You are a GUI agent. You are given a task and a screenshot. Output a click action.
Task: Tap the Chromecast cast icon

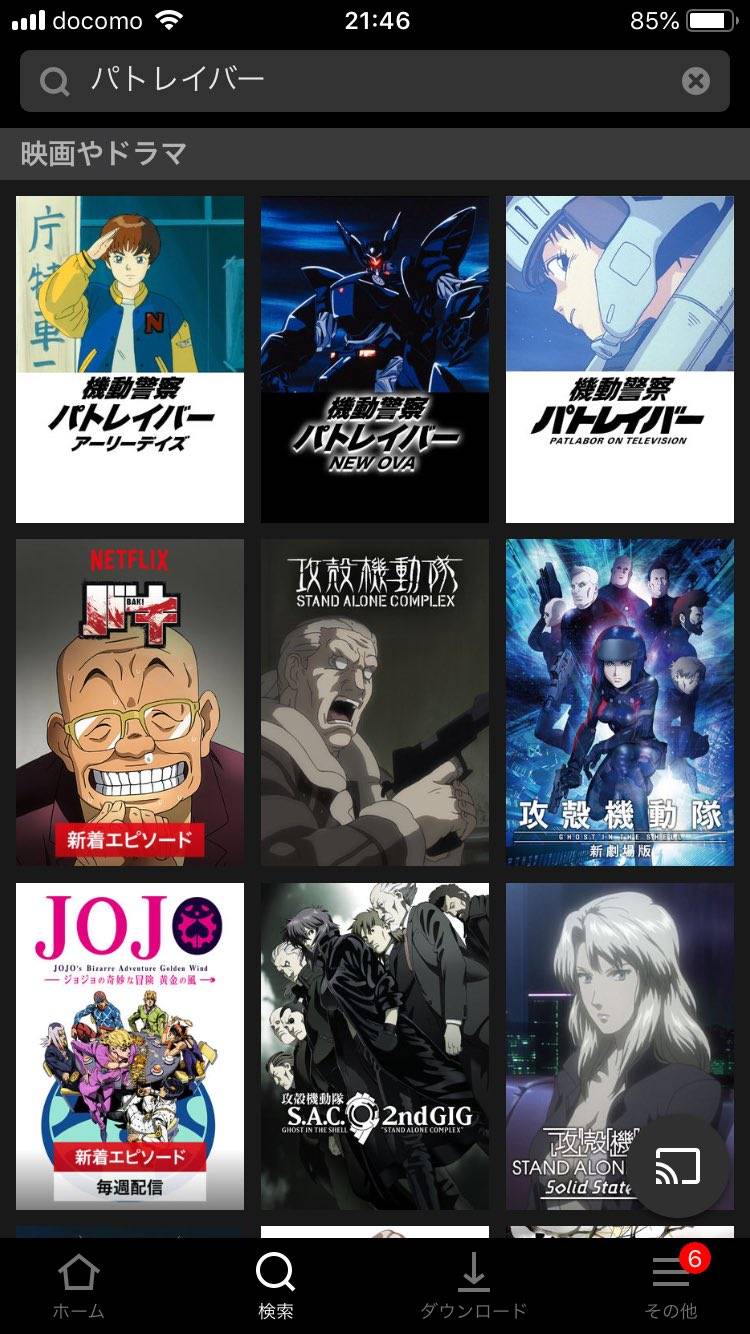pos(680,1166)
